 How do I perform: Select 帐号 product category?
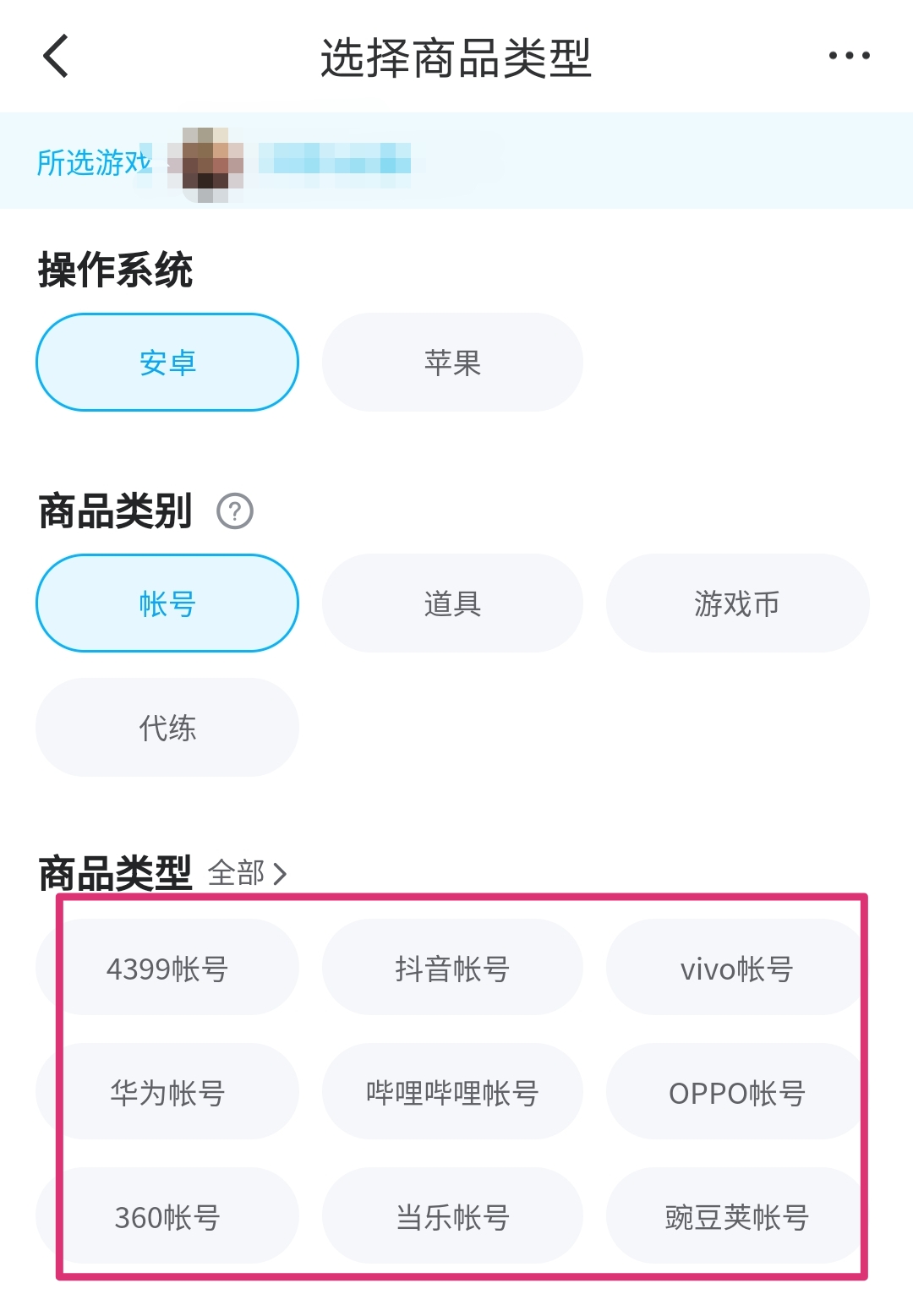click(x=167, y=603)
